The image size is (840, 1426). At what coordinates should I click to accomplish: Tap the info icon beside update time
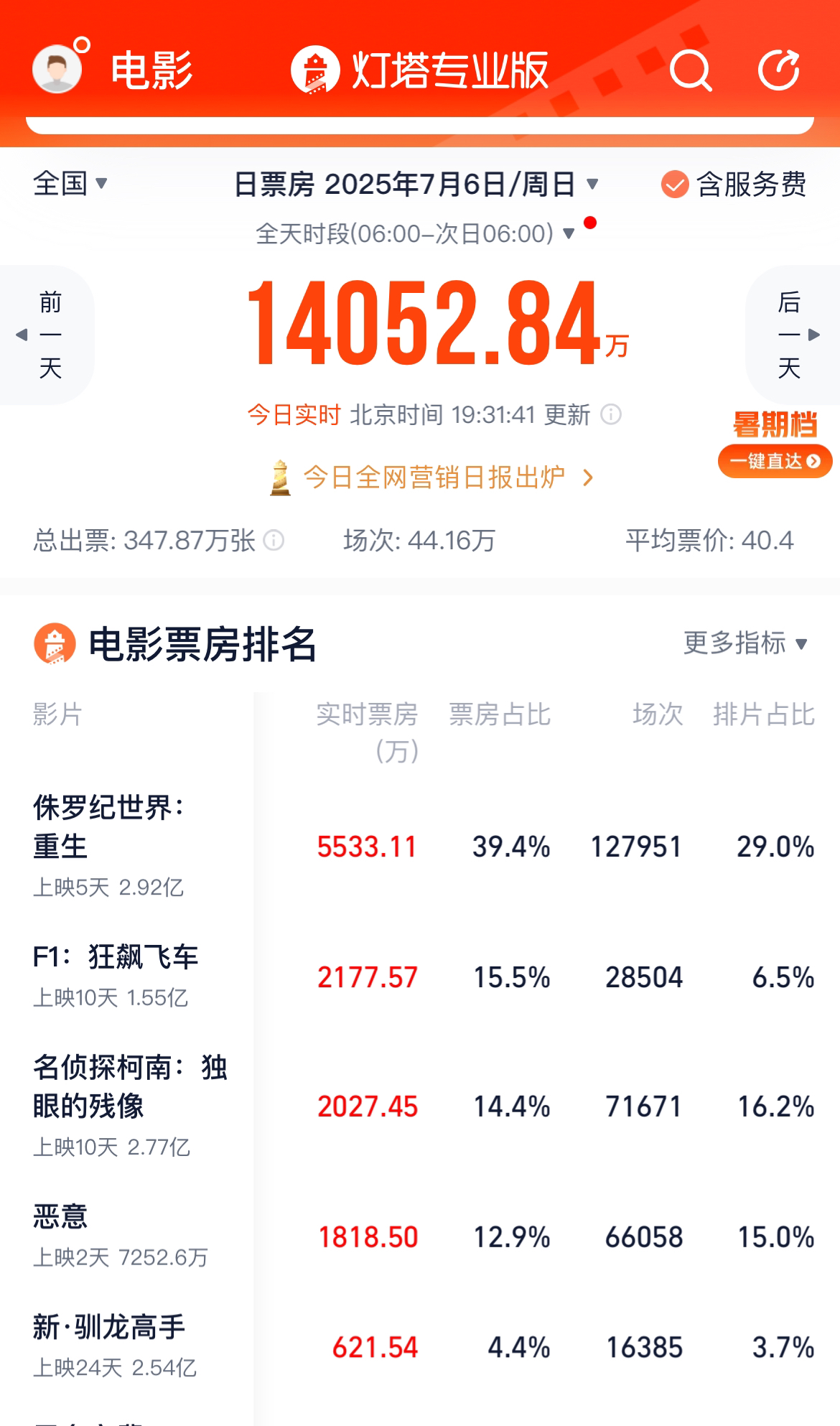611,414
